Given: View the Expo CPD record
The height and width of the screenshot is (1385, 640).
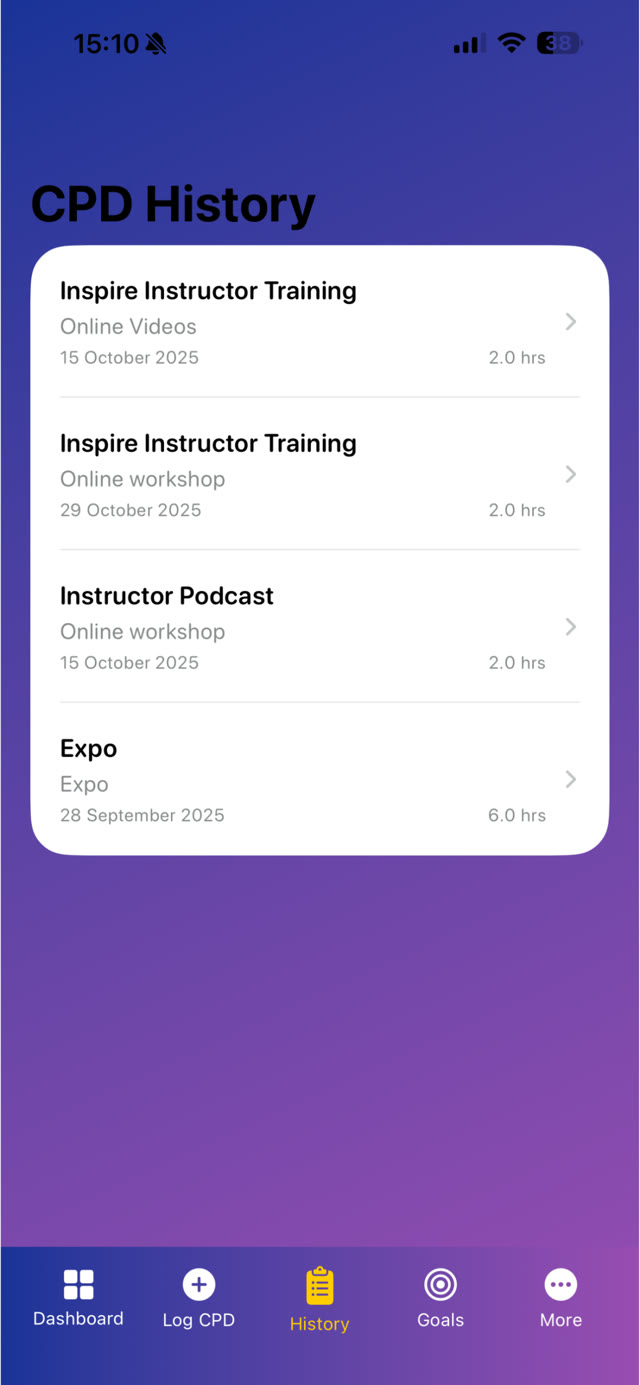Looking at the screenshot, I should 319,779.
